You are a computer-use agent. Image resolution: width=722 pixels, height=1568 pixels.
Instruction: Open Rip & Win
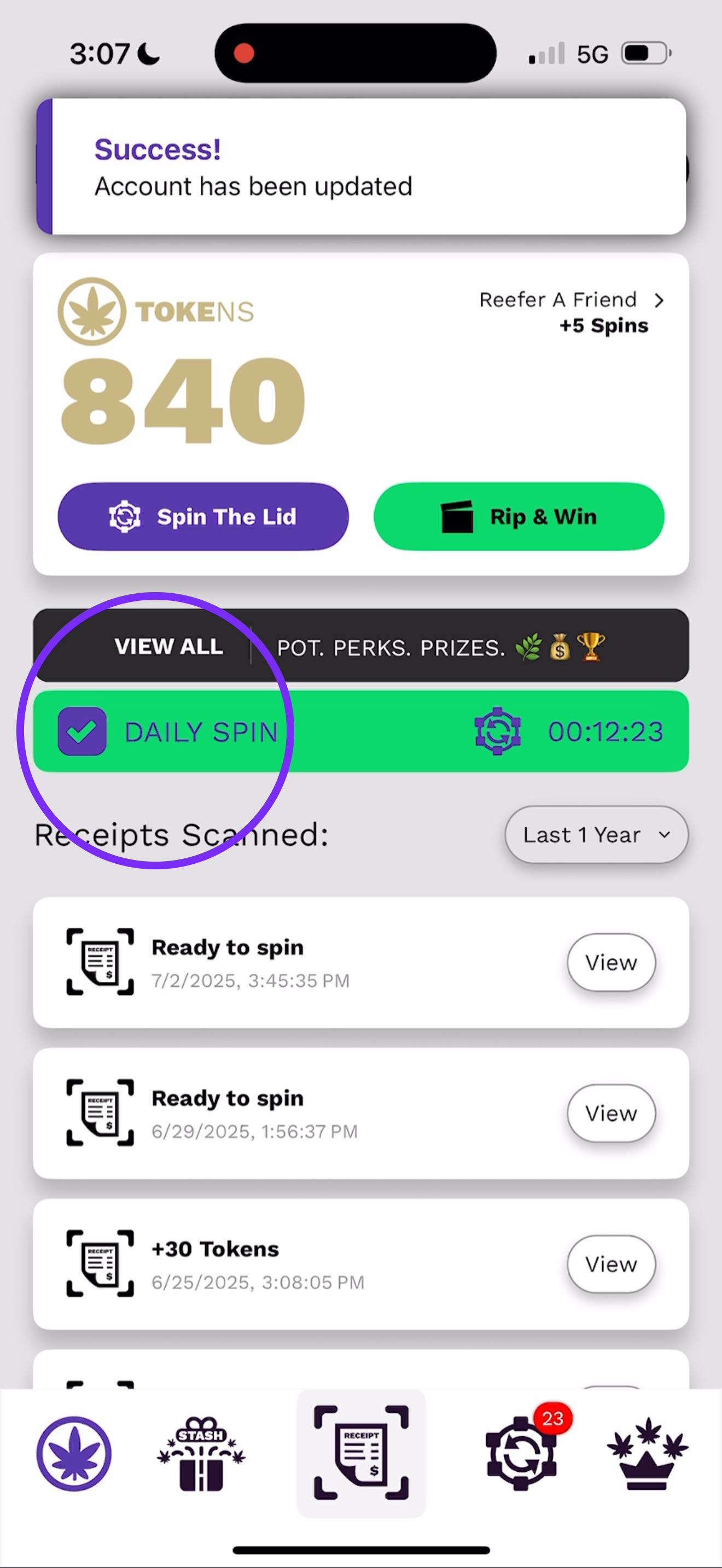(519, 517)
